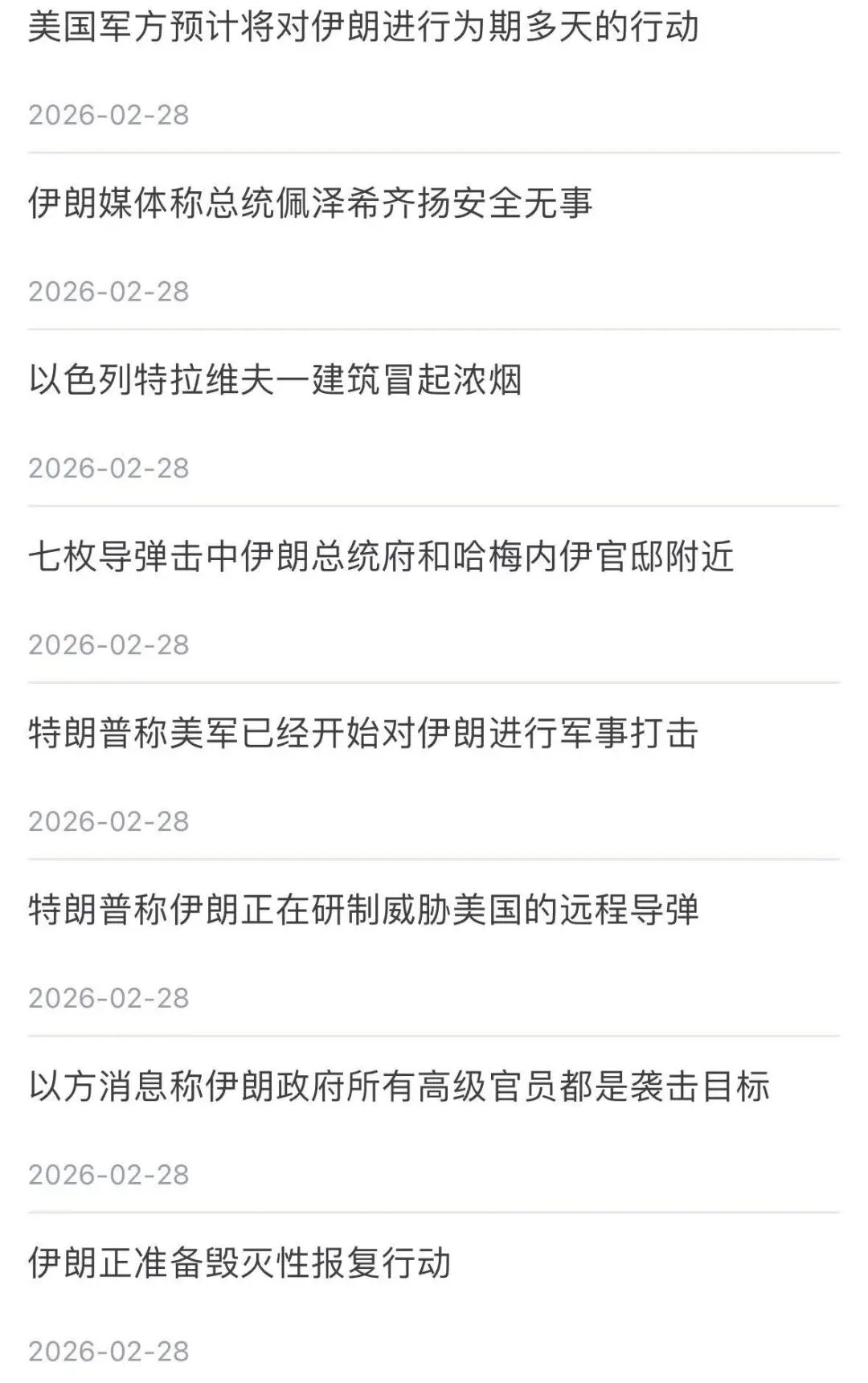Select the date beneath the seven missiles headline
The width and height of the screenshot is (868, 1383).
(110, 645)
